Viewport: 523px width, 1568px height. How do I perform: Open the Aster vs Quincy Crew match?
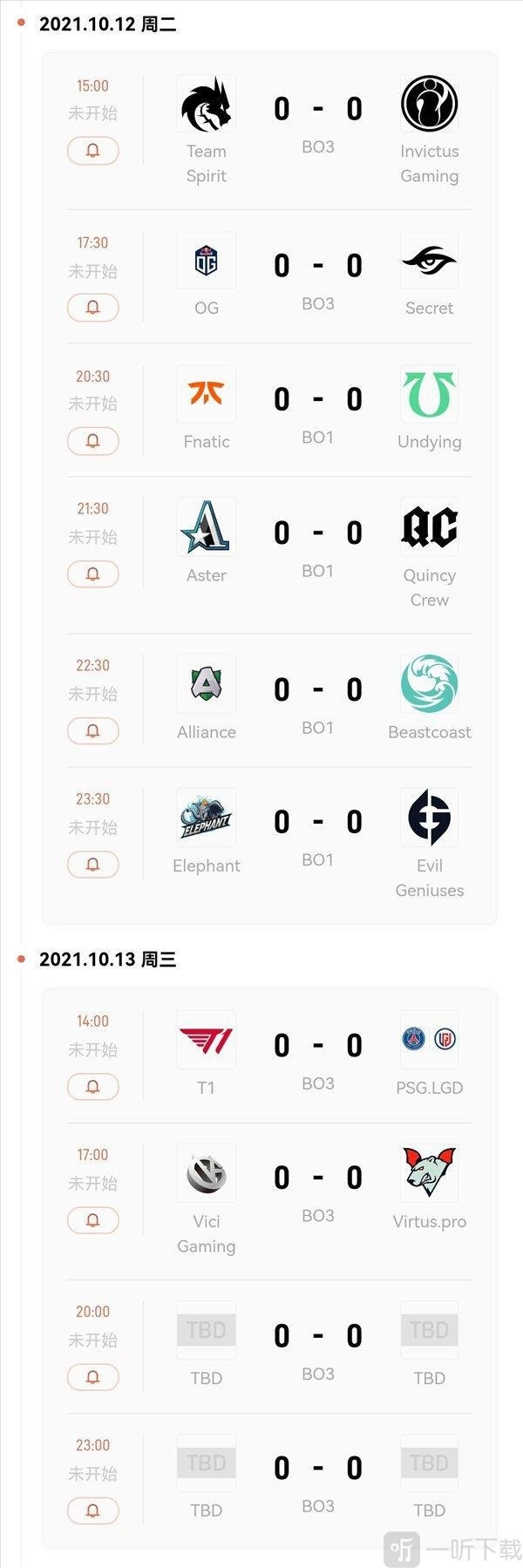point(317,533)
